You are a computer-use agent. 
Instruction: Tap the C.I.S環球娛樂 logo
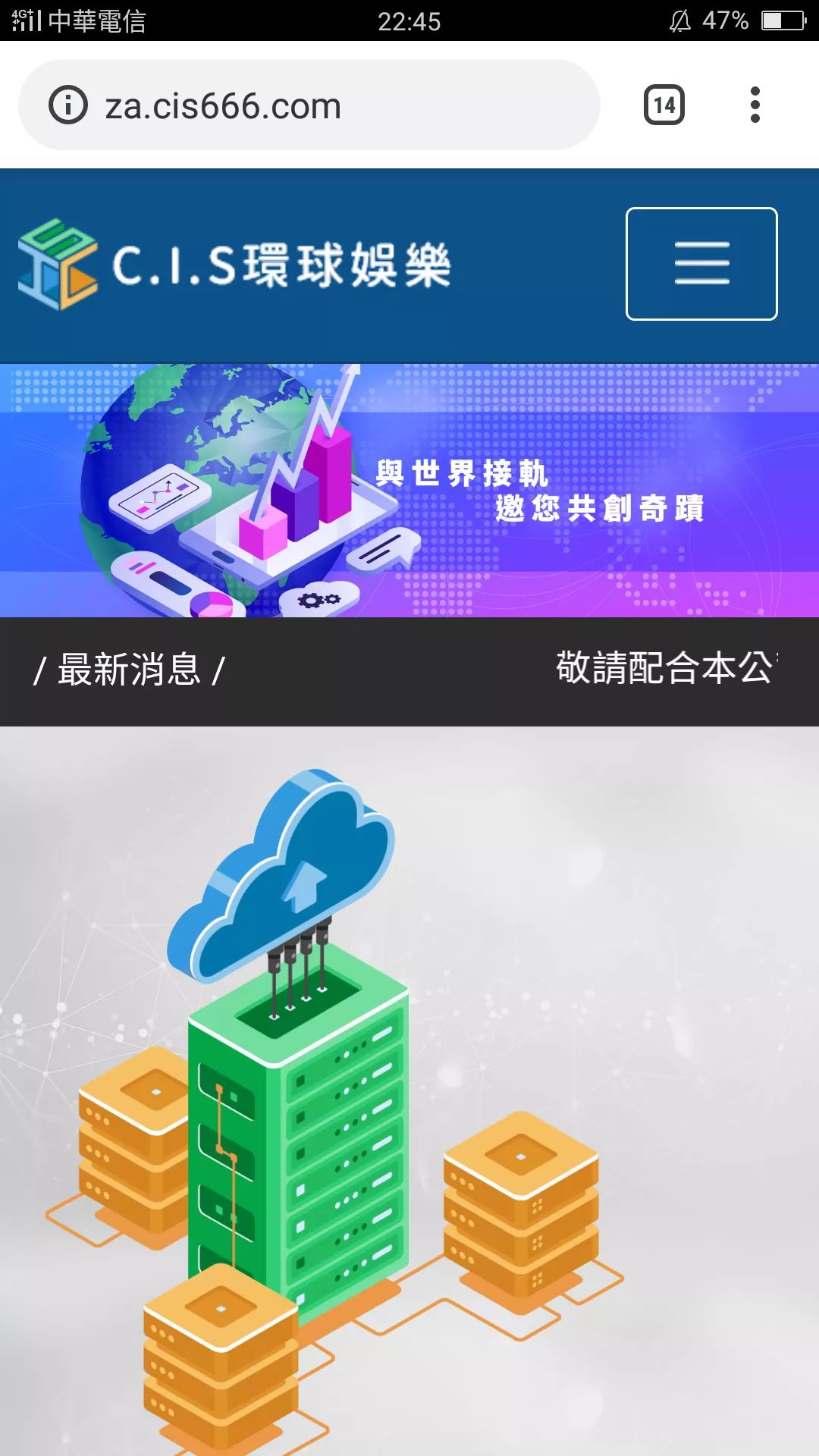point(235,265)
